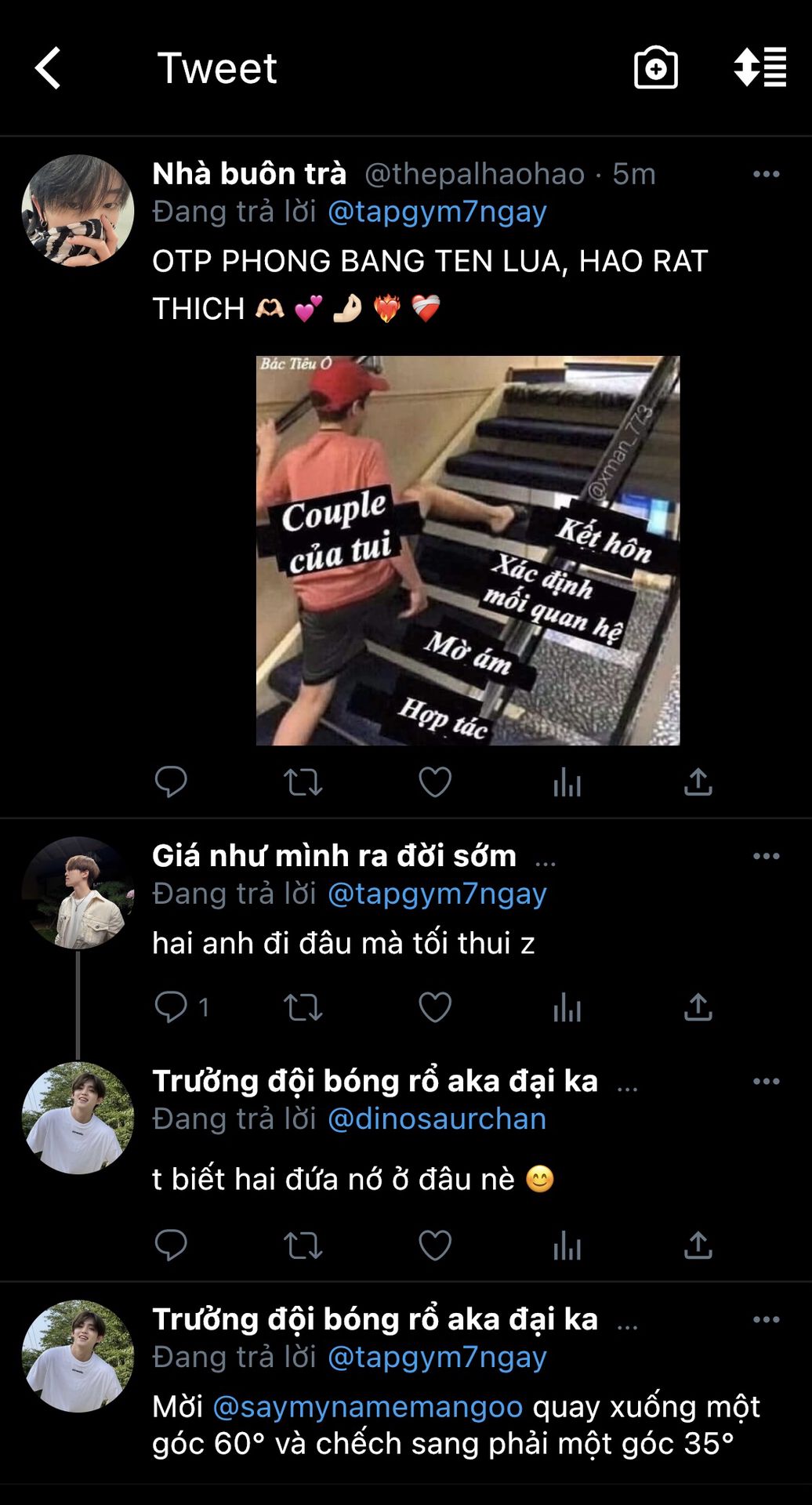Screen dimensions: 812x1505
Task: Open Nhà buôn trà's profile picture
Action: click(x=78, y=211)
